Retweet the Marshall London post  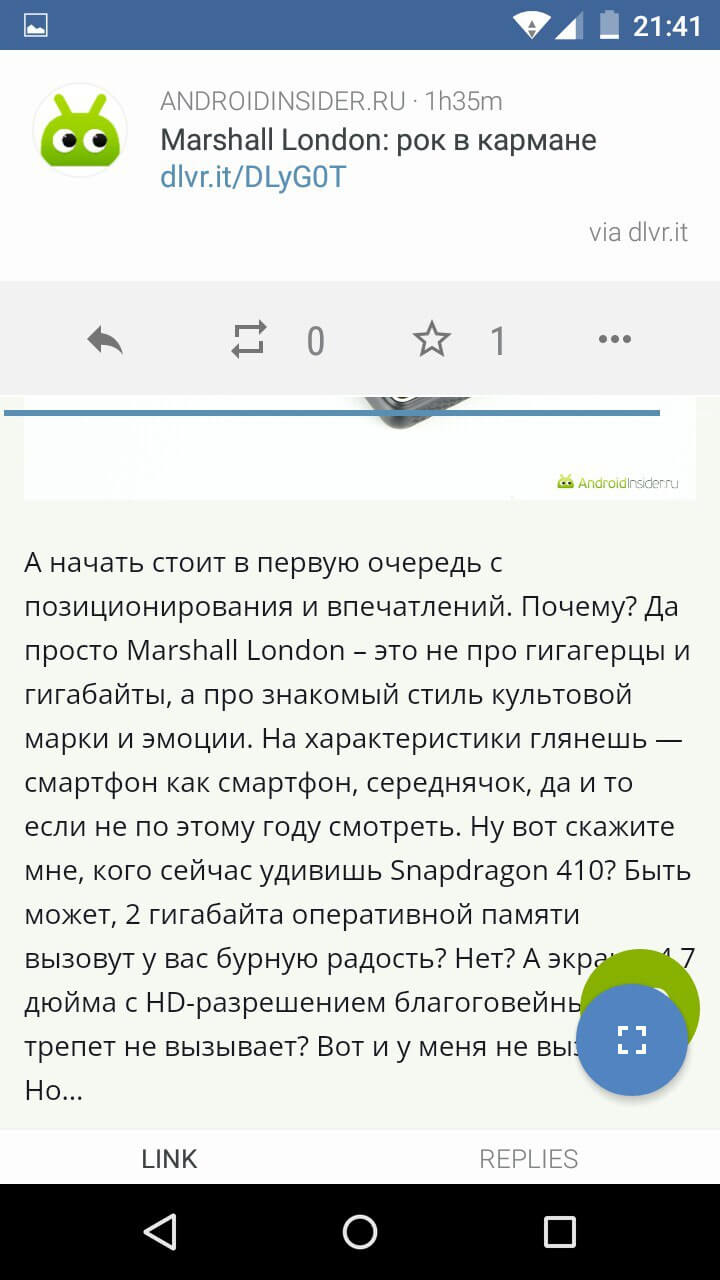click(x=249, y=341)
